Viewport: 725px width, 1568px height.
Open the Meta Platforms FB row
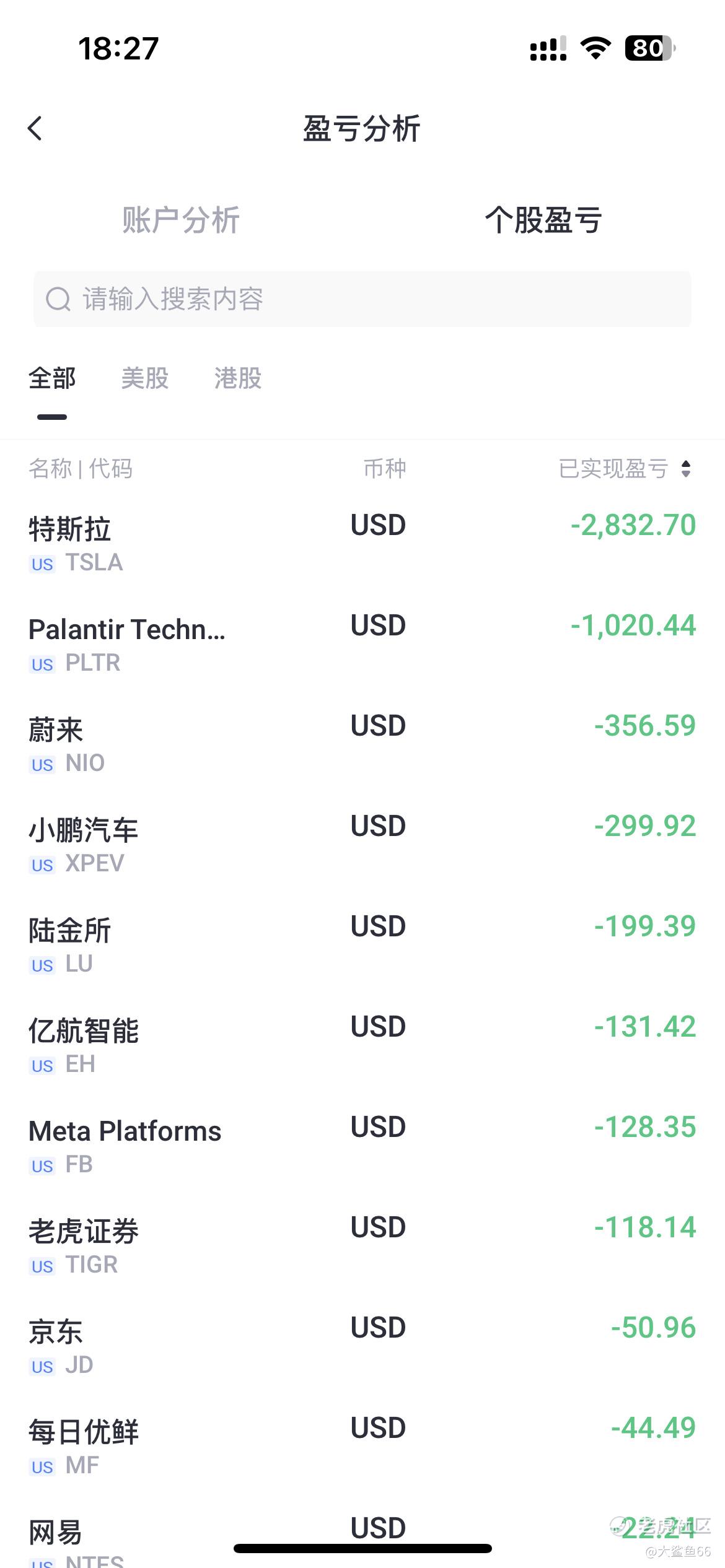pyautogui.click(x=362, y=1145)
